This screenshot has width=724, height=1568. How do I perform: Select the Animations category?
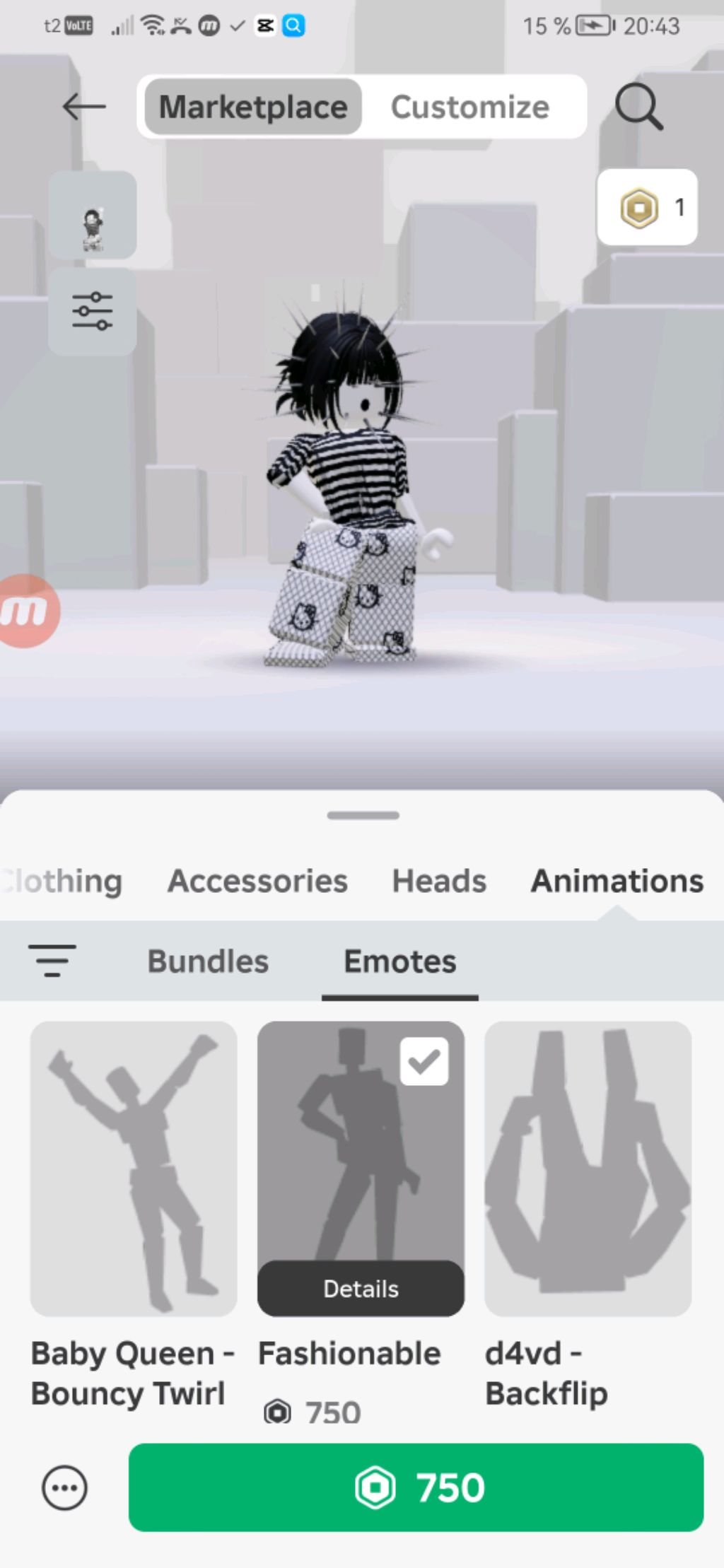617,882
